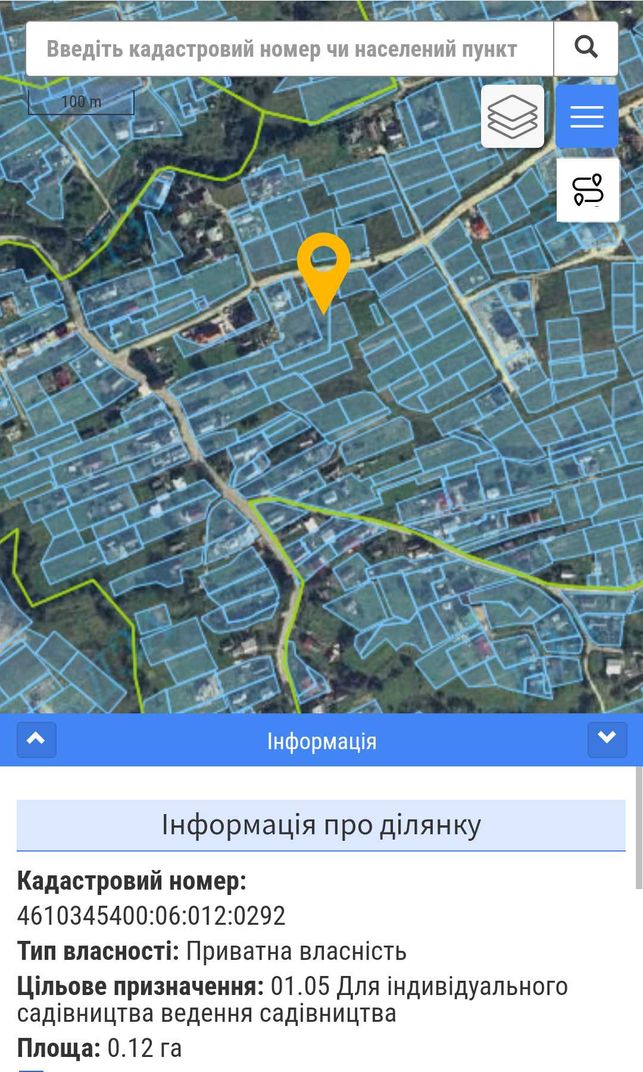Expand the information panel upward

[x=36, y=740]
